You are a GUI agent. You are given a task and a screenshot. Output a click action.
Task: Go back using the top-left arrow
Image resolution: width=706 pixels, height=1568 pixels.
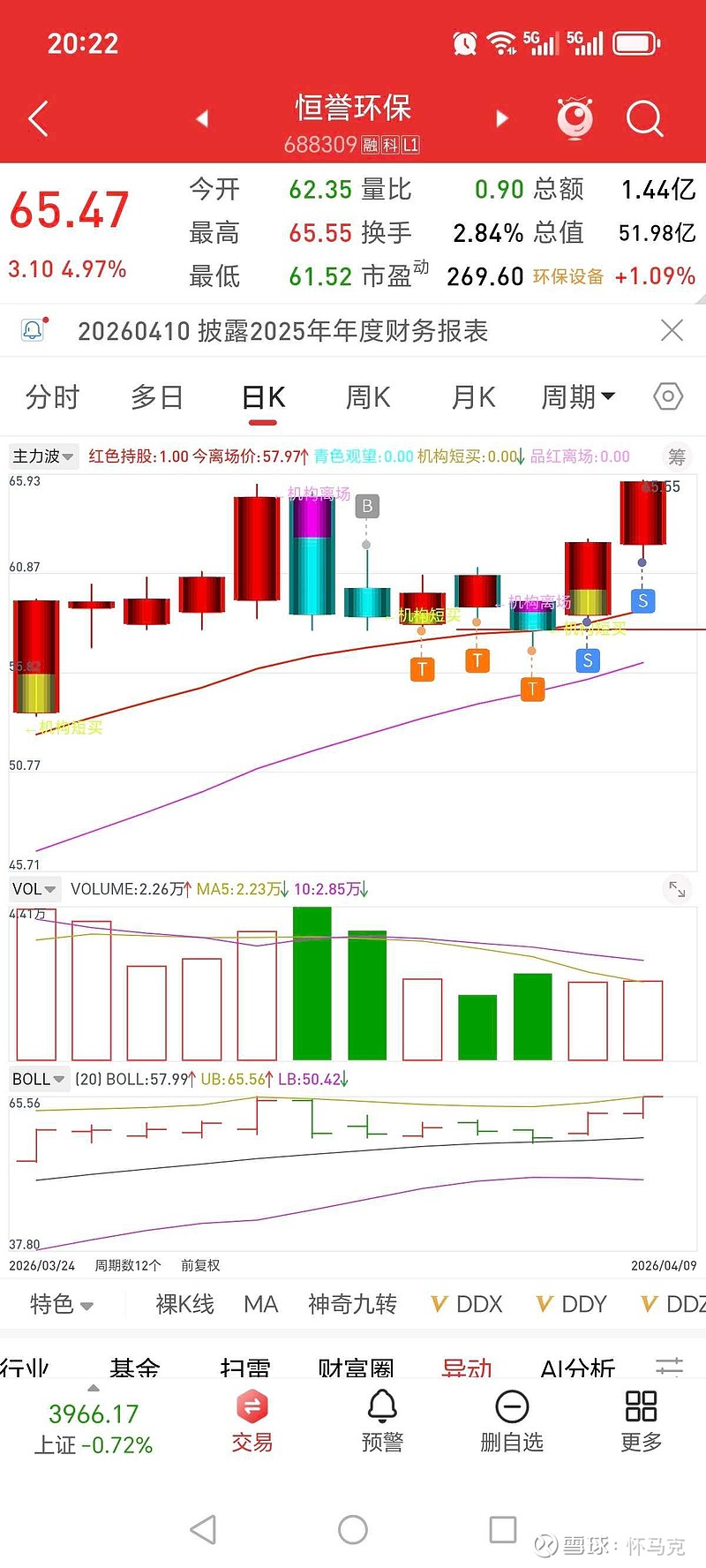click(38, 118)
